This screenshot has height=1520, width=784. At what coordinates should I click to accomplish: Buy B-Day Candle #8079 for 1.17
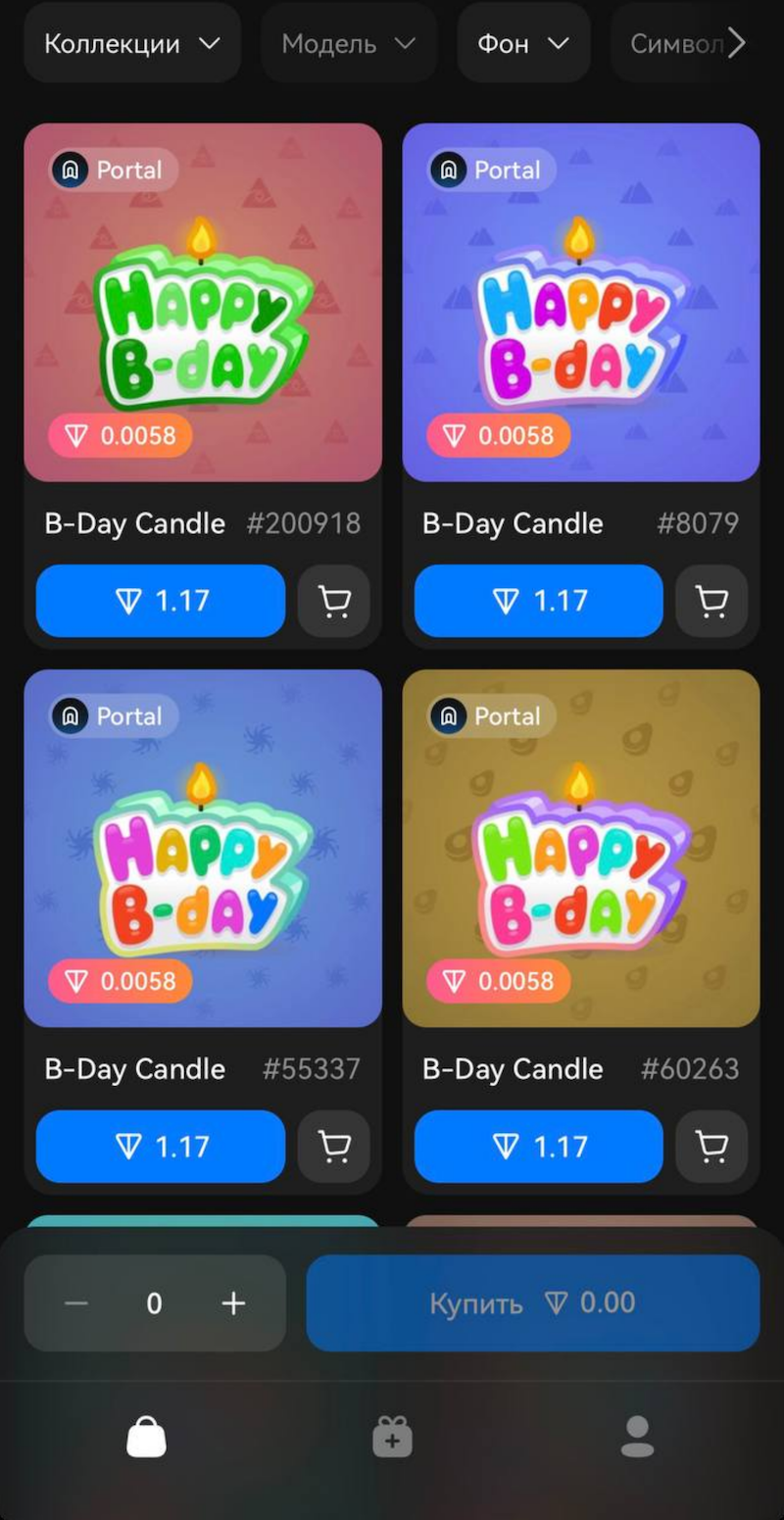538,601
